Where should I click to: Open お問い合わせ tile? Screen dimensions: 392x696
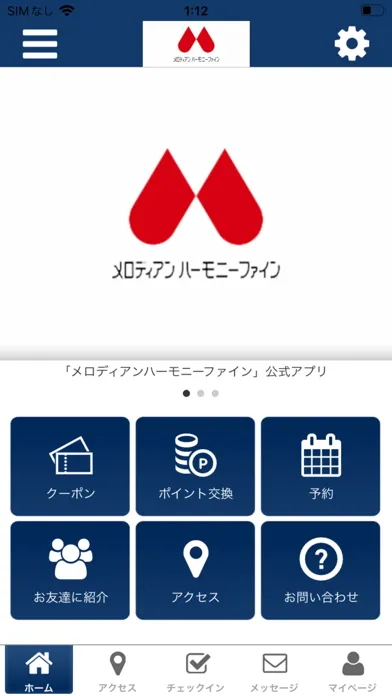(x=321, y=570)
